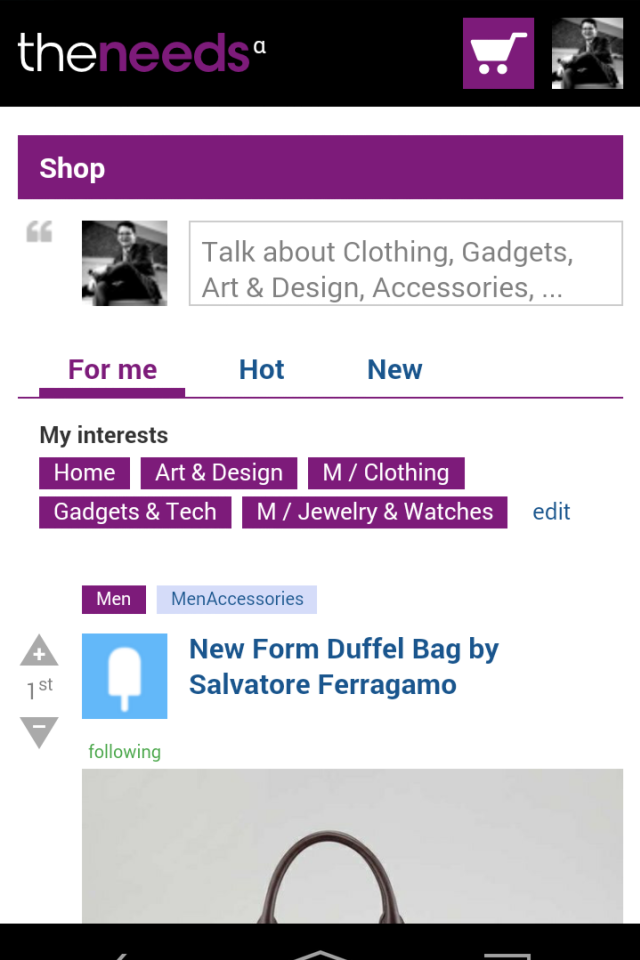The width and height of the screenshot is (640, 960).
Task: Switch to the Hot tab
Action: pyautogui.click(x=261, y=370)
